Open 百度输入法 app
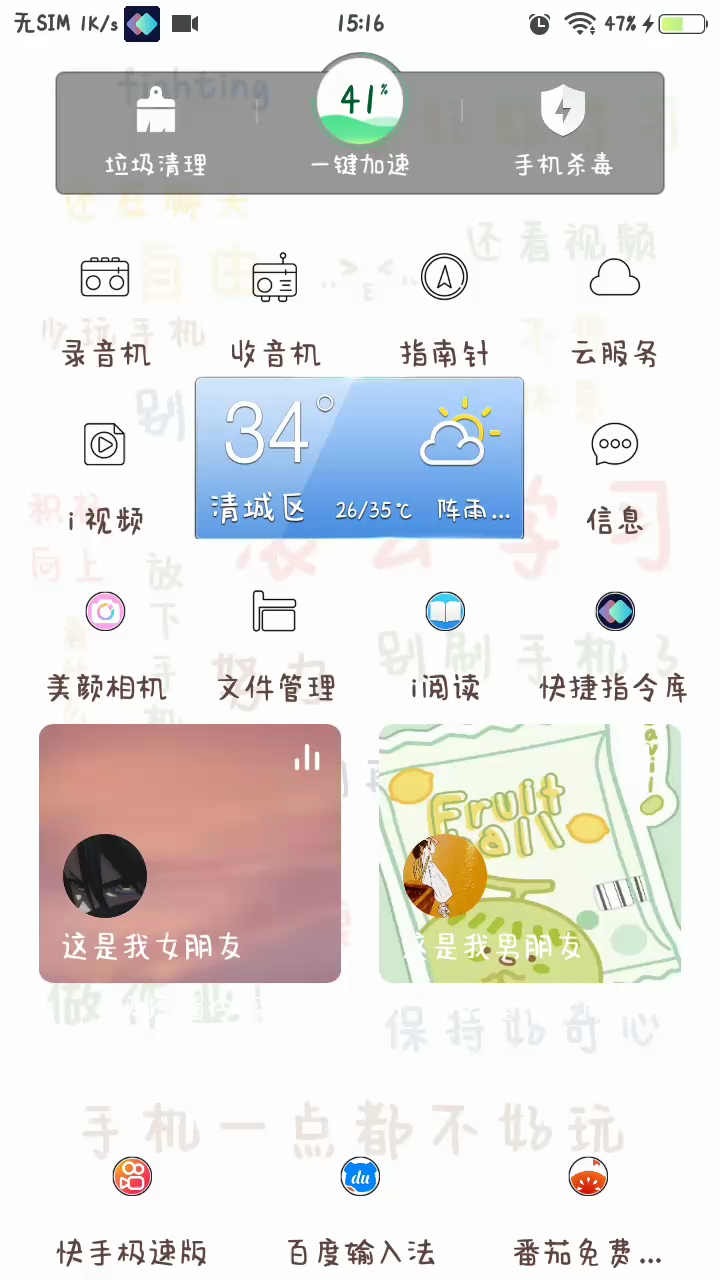This screenshot has width=720, height=1280. tap(360, 1178)
